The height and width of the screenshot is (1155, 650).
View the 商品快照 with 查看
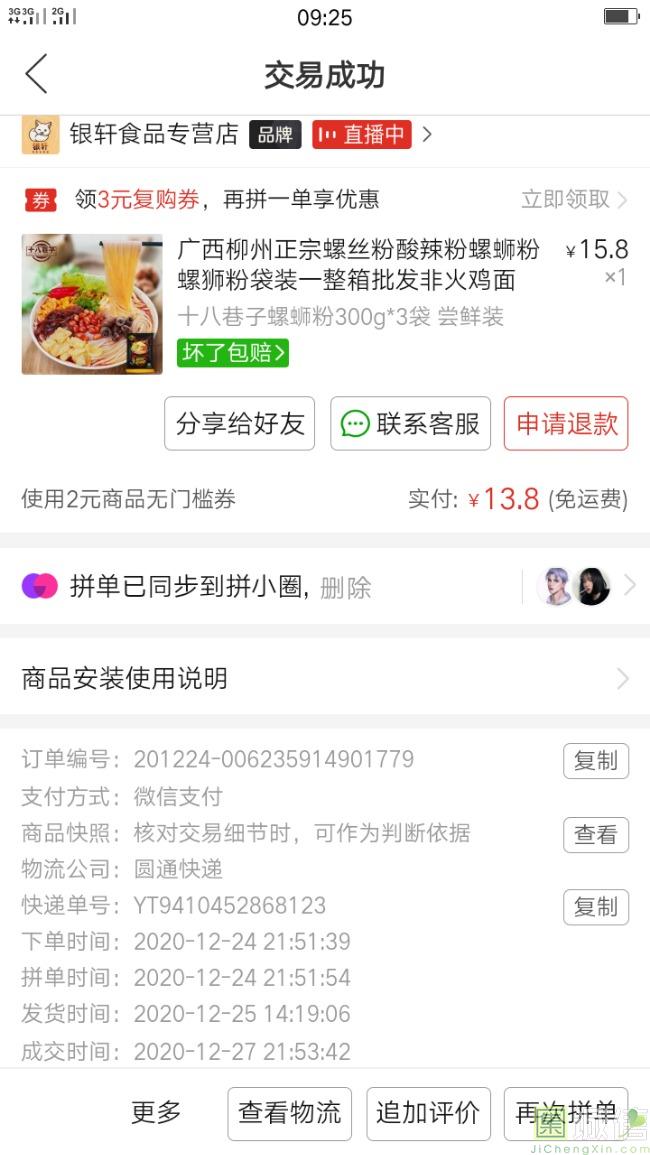point(595,834)
